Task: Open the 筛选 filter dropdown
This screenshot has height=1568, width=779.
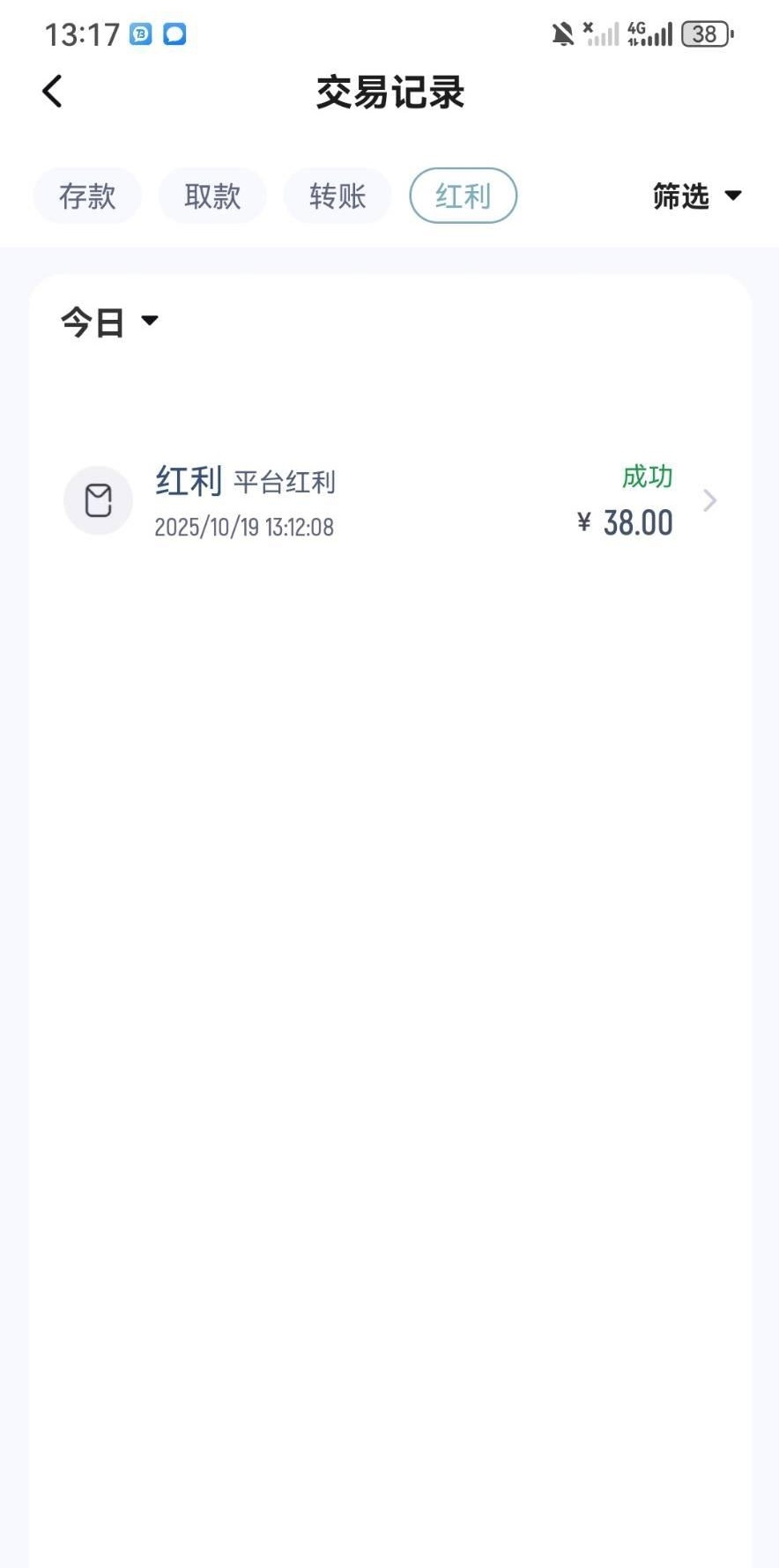Action: point(696,196)
